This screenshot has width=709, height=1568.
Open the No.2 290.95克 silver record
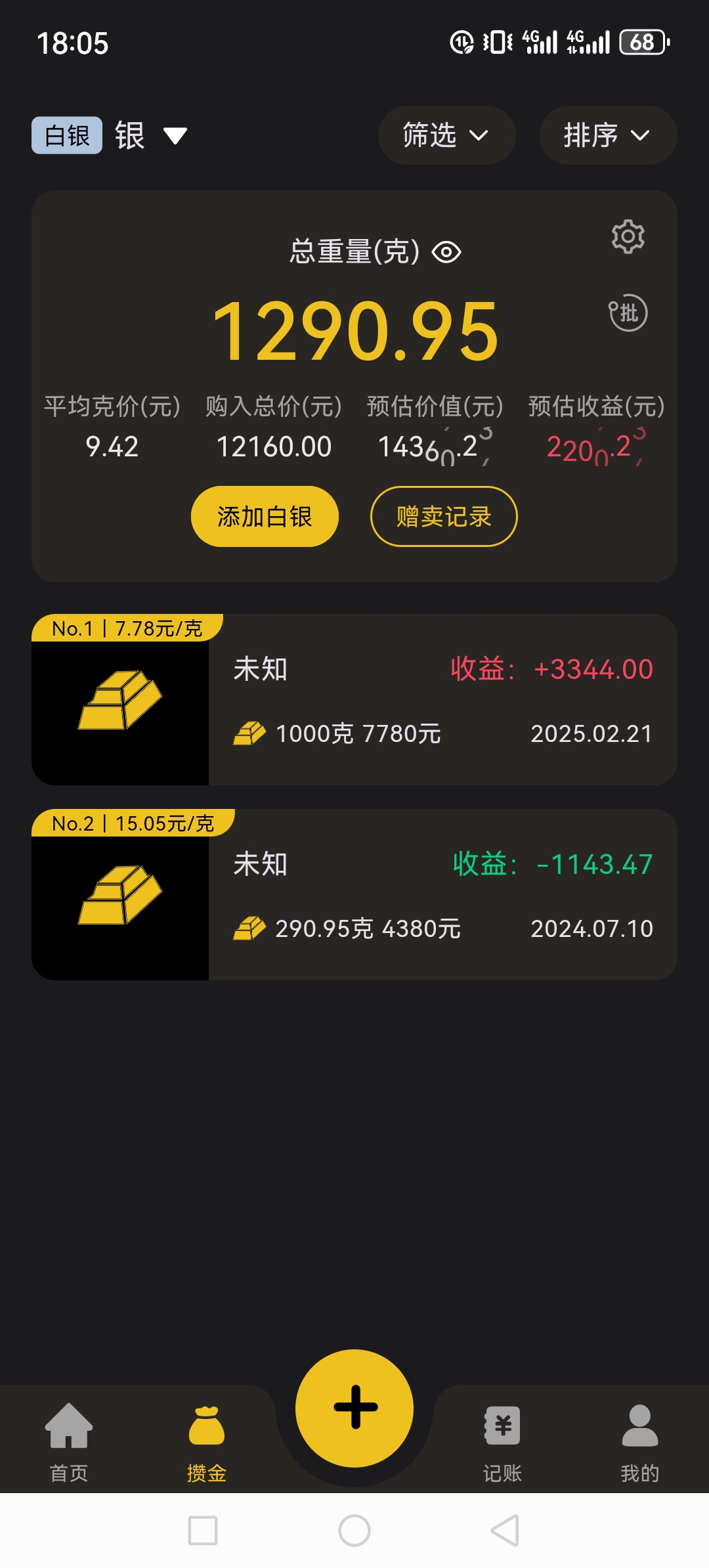coord(354,895)
